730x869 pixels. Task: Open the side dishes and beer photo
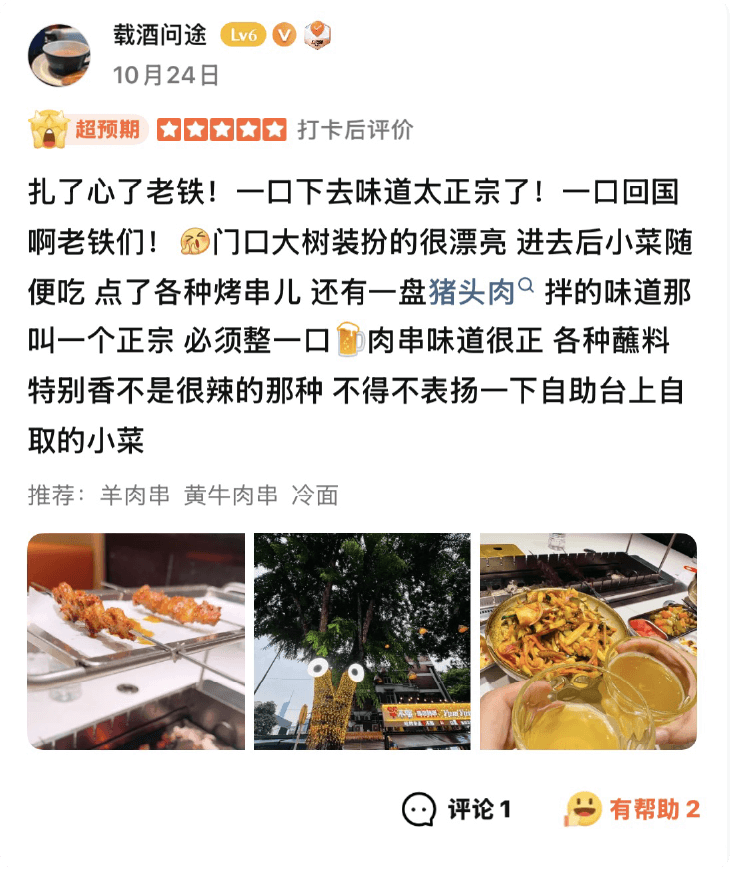(588, 641)
